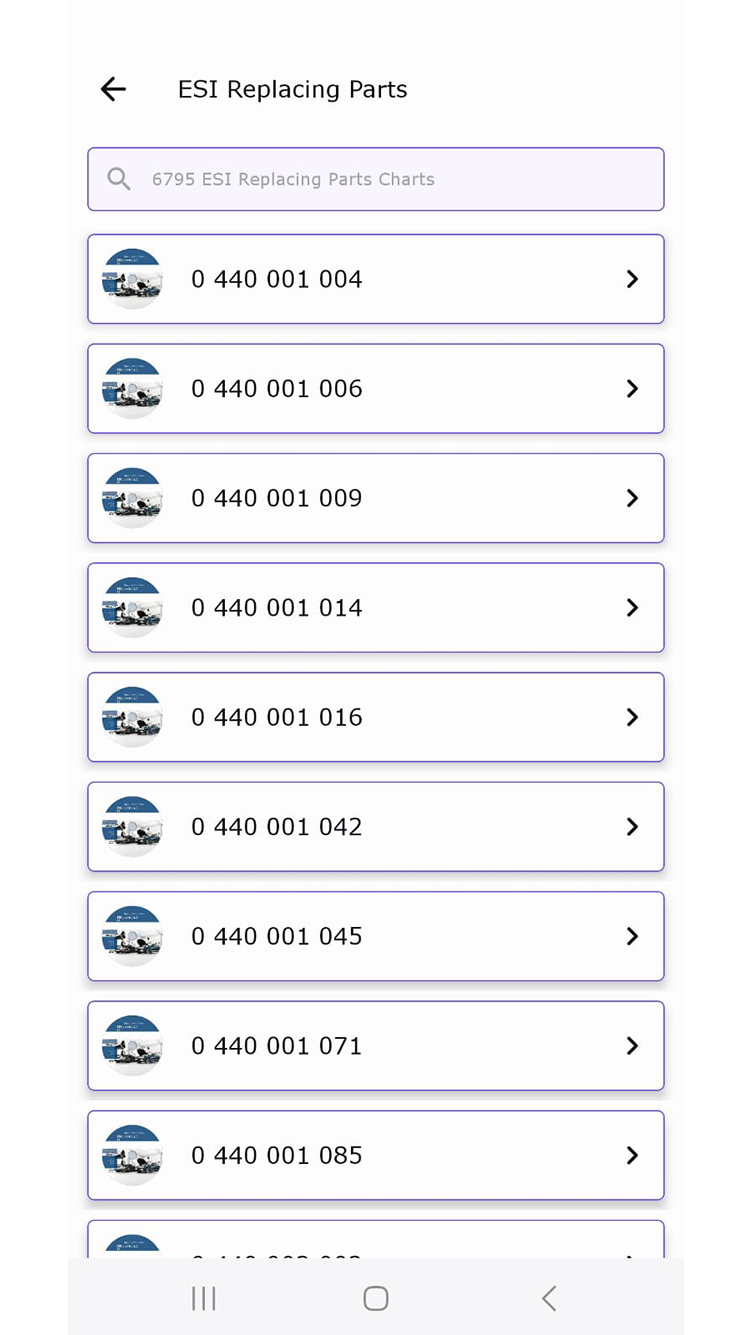This screenshot has height=1335, width=752.
Task: Select the 0 440 001 006 row
Action: tap(376, 389)
